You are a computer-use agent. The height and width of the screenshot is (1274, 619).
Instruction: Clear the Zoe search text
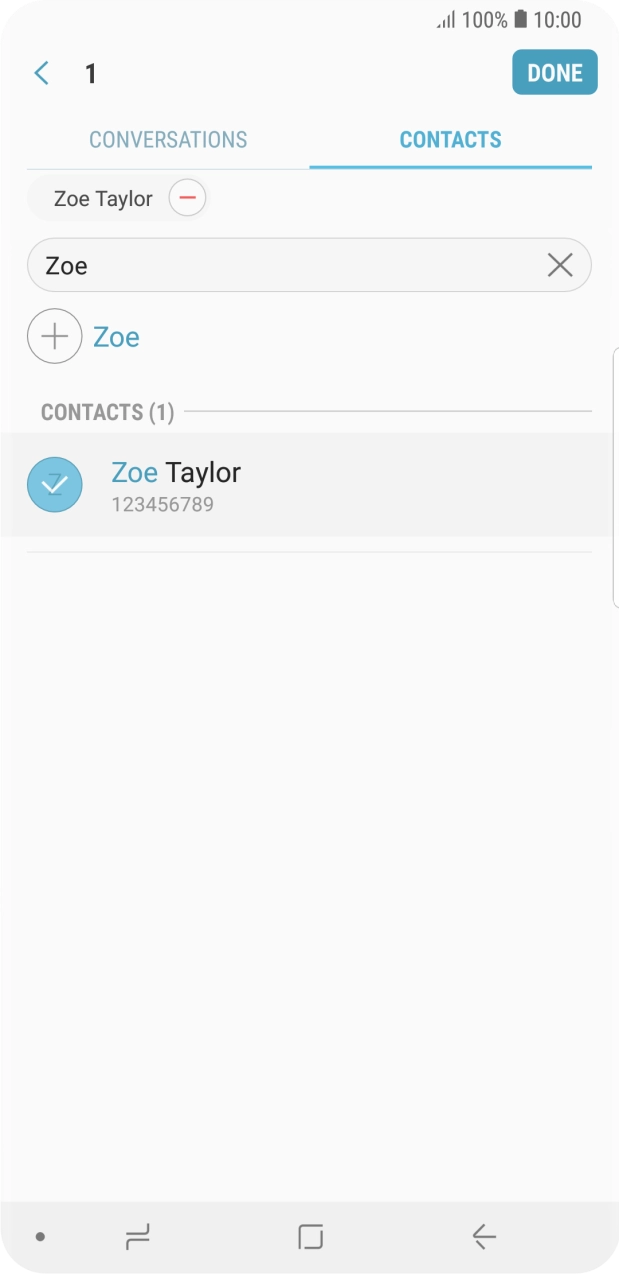pyautogui.click(x=560, y=265)
